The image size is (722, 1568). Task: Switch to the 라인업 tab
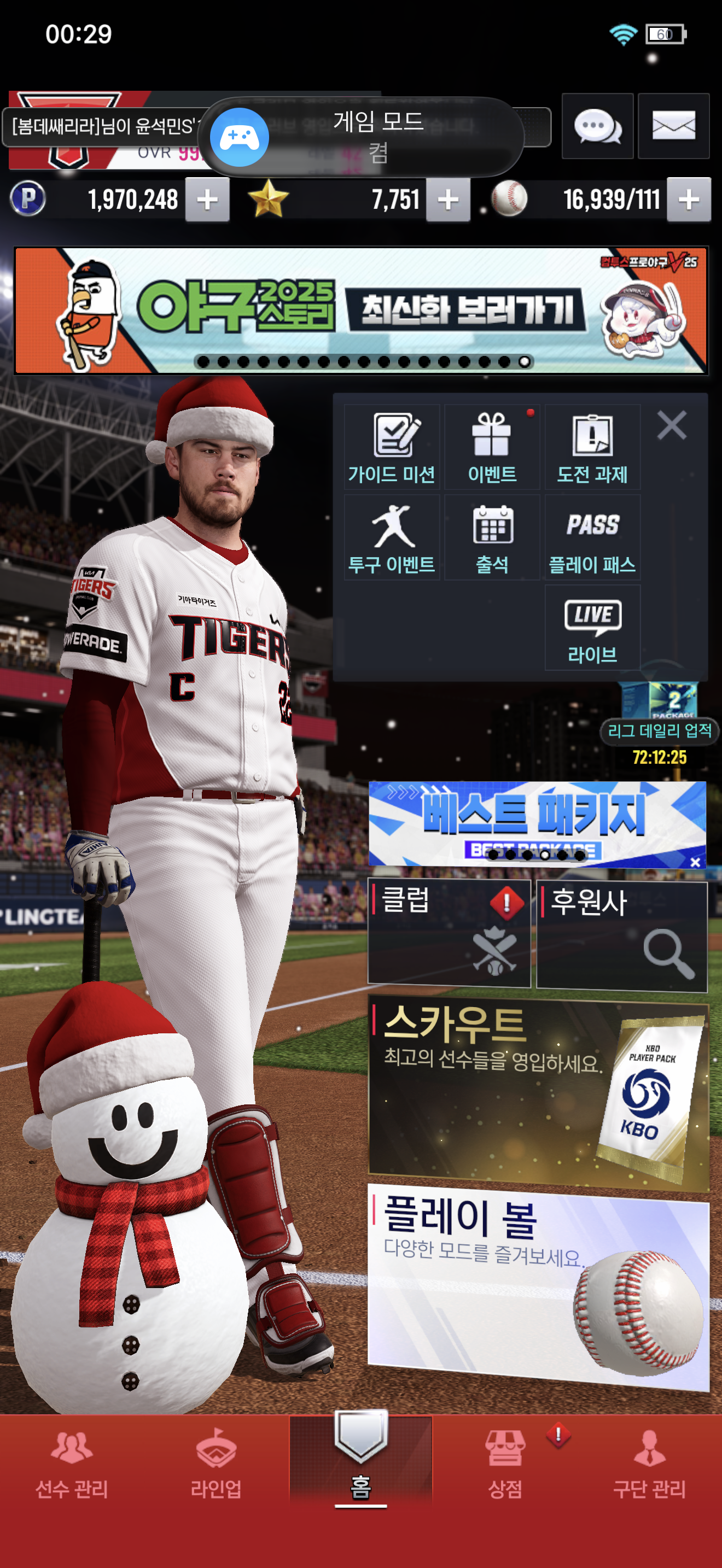tap(216, 1465)
